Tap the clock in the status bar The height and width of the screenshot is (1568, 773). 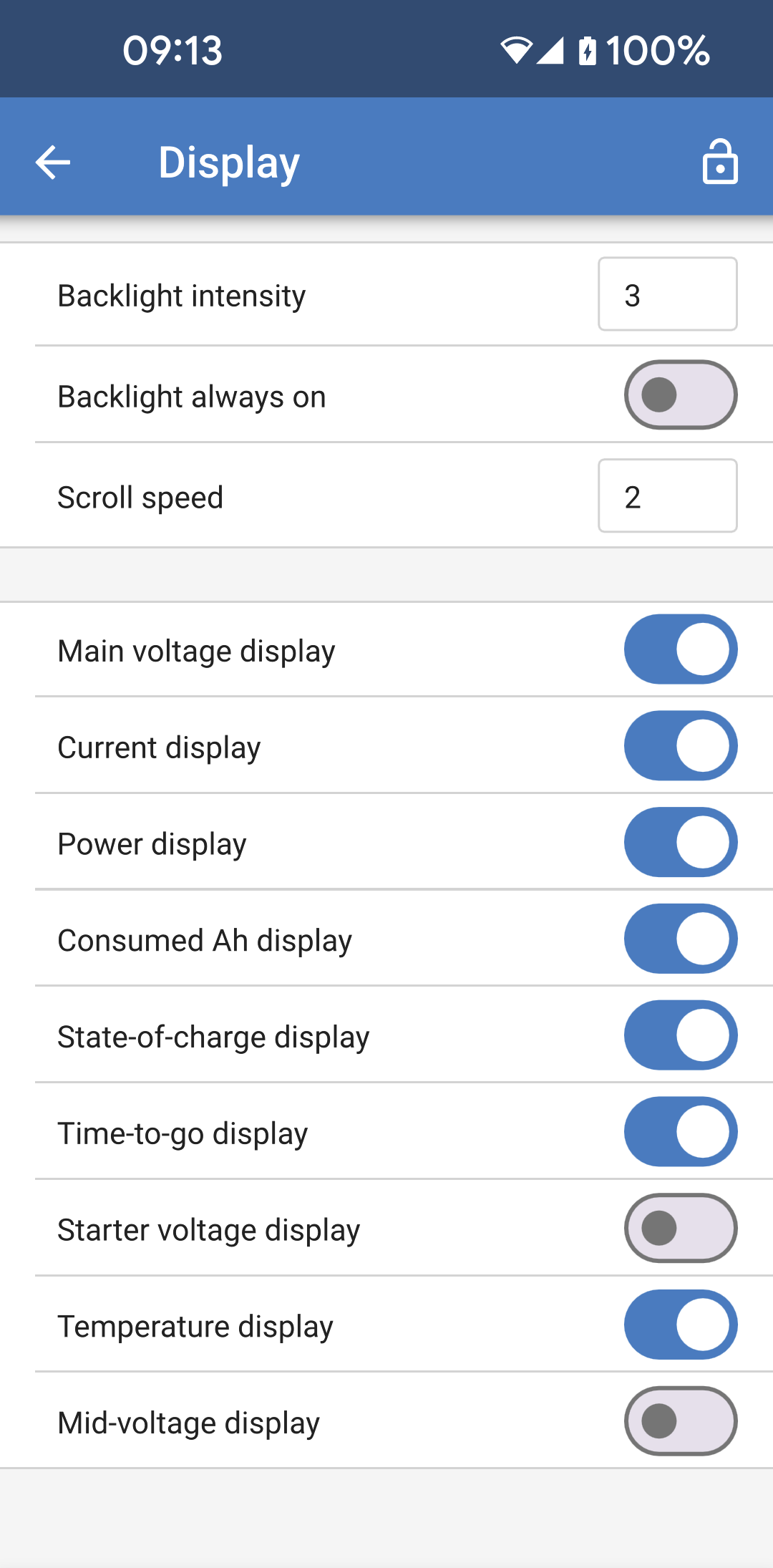pos(172,50)
